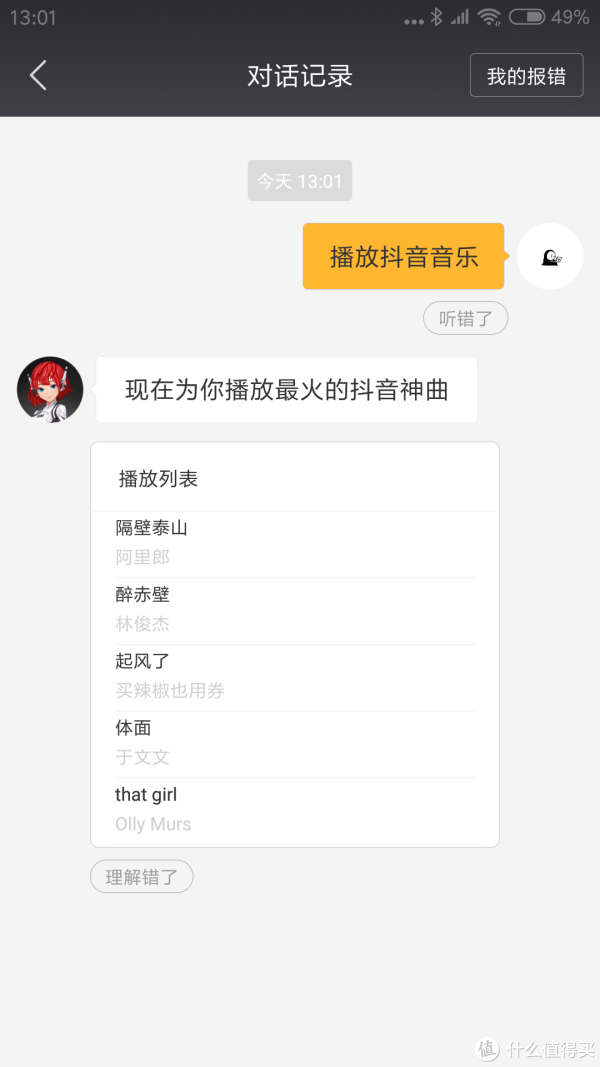
Task: Tap the 理解错了 feedback chip
Action: click(x=141, y=877)
